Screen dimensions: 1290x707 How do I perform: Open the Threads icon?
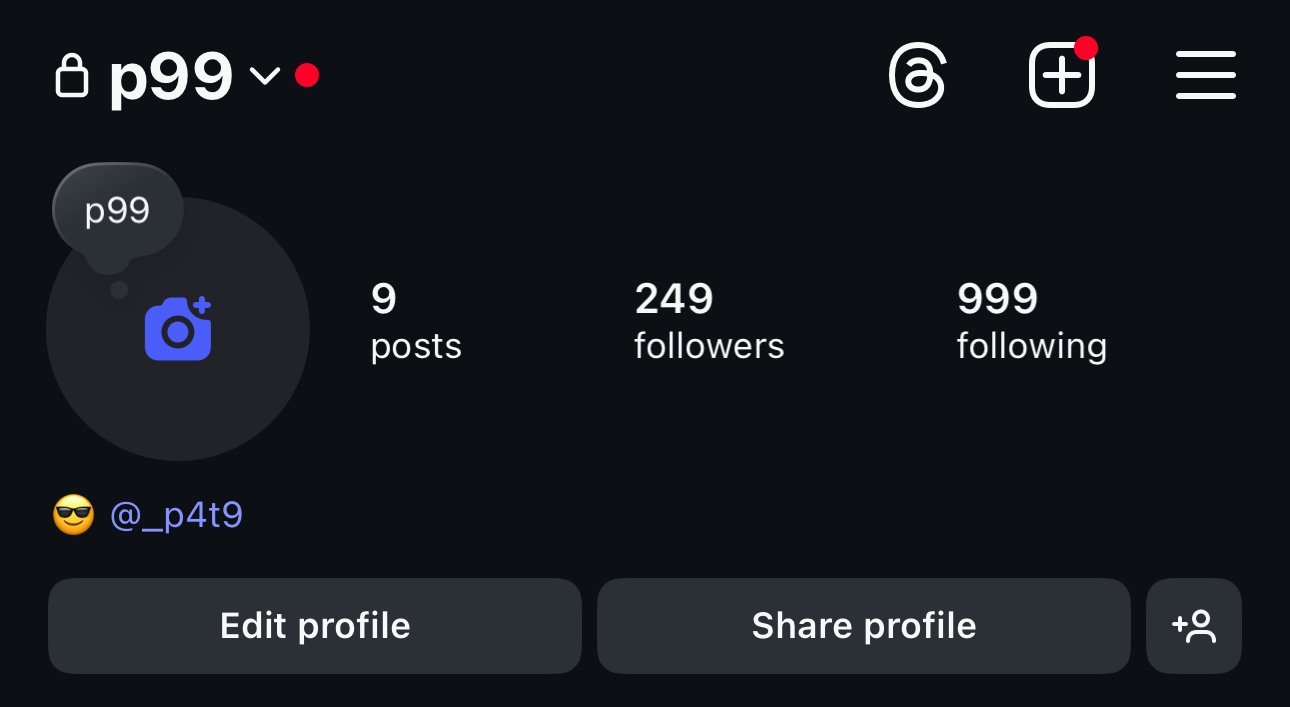click(x=917, y=76)
